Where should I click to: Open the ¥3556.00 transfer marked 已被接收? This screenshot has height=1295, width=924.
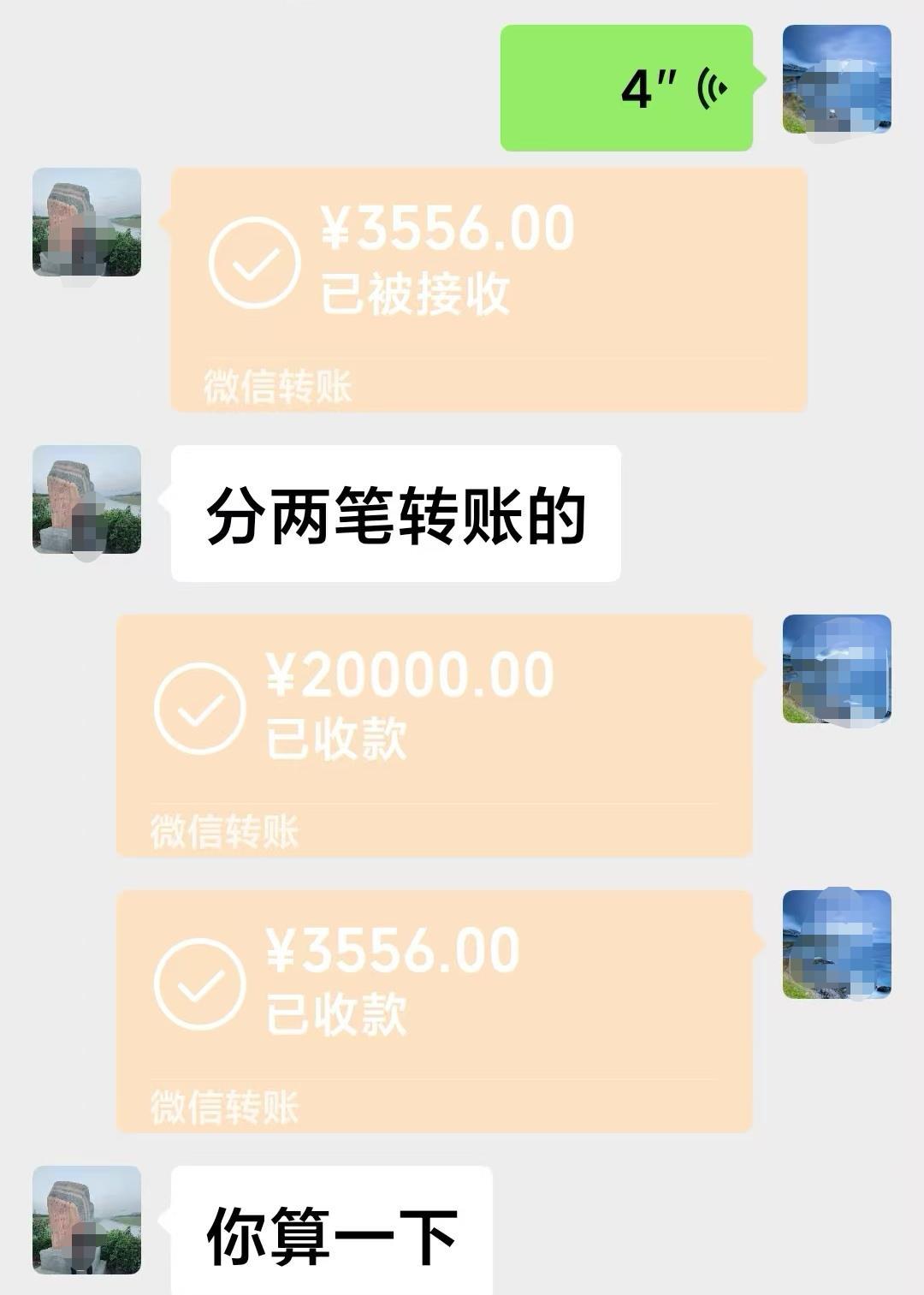[x=488, y=288]
